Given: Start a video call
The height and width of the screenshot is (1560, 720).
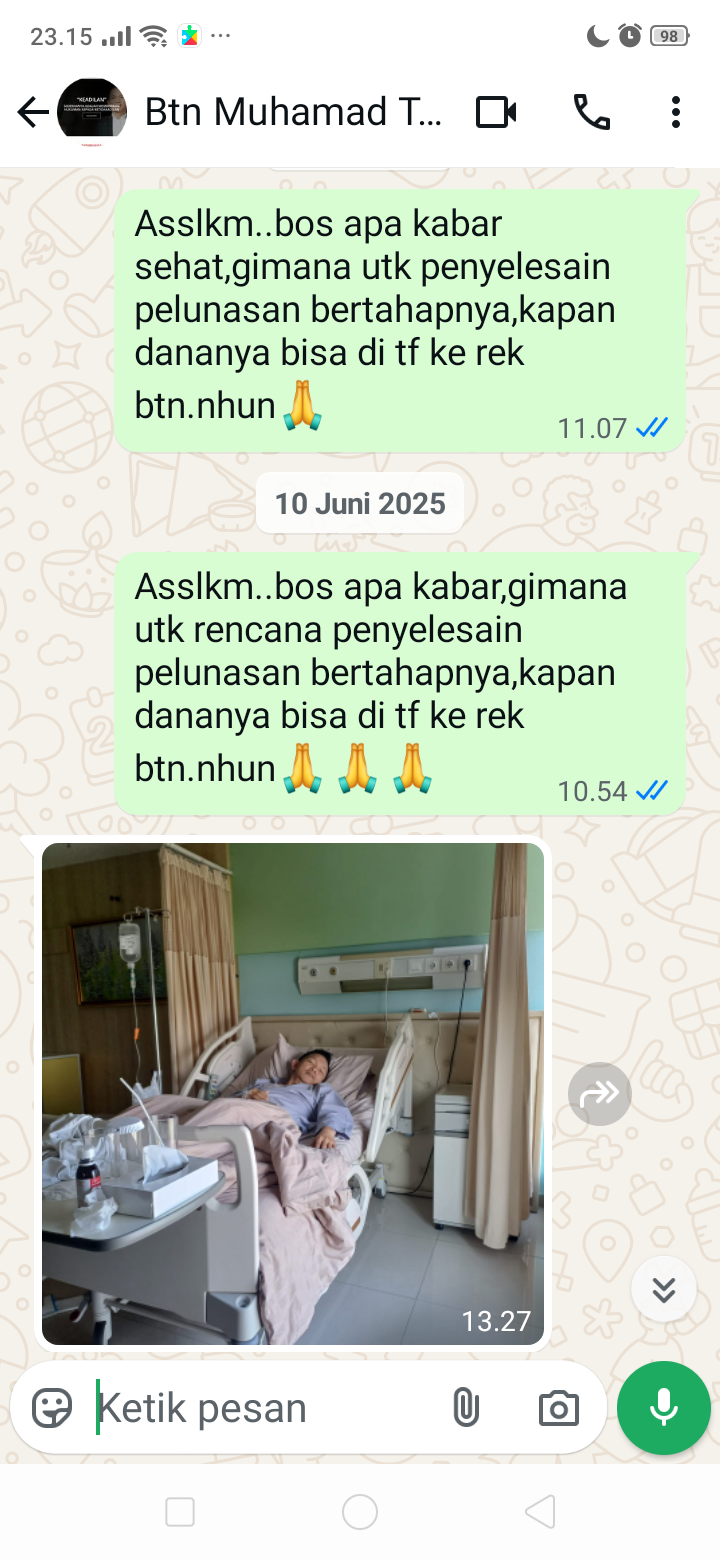Looking at the screenshot, I should click(x=496, y=113).
